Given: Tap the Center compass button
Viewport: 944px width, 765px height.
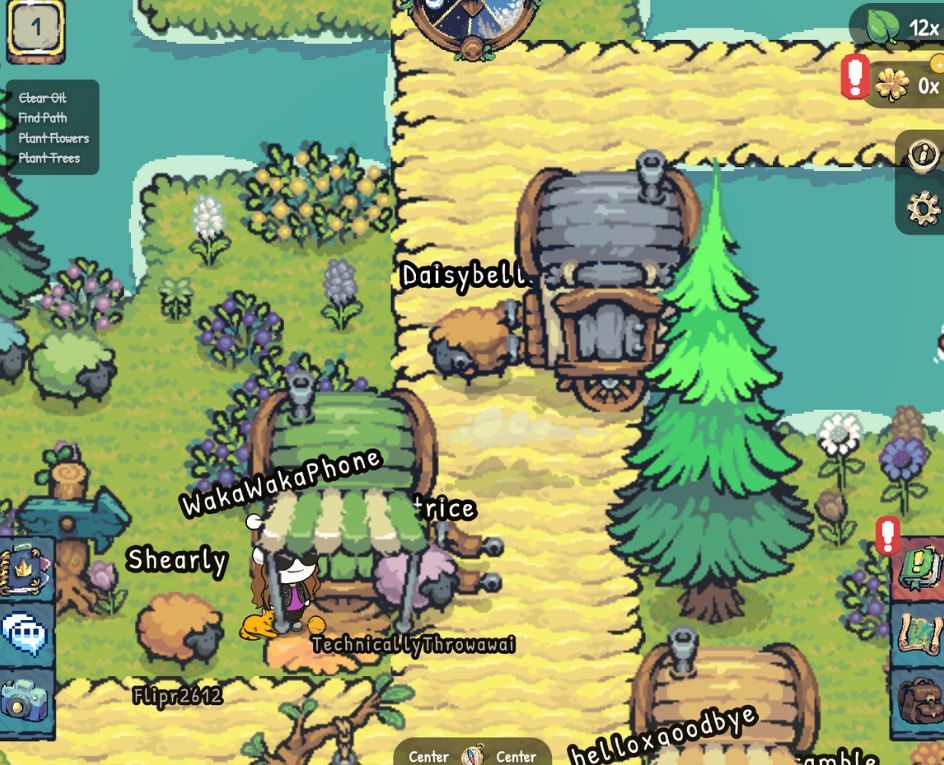Looking at the screenshot, I should click(473, 755).
